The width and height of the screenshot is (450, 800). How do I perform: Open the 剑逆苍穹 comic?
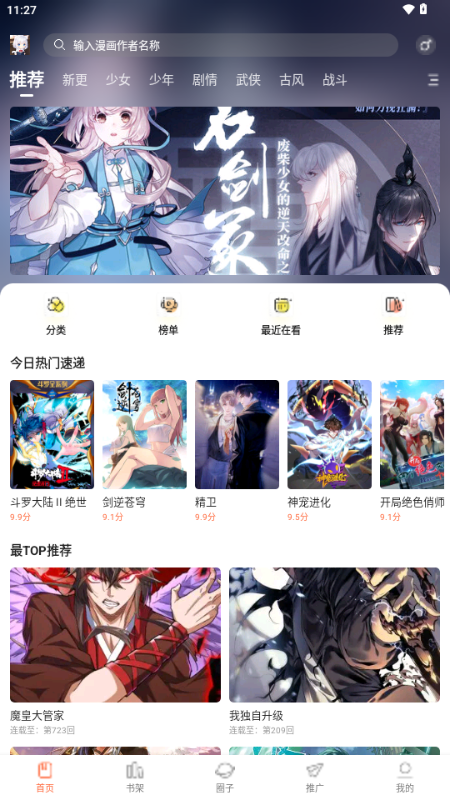(144, 451)
